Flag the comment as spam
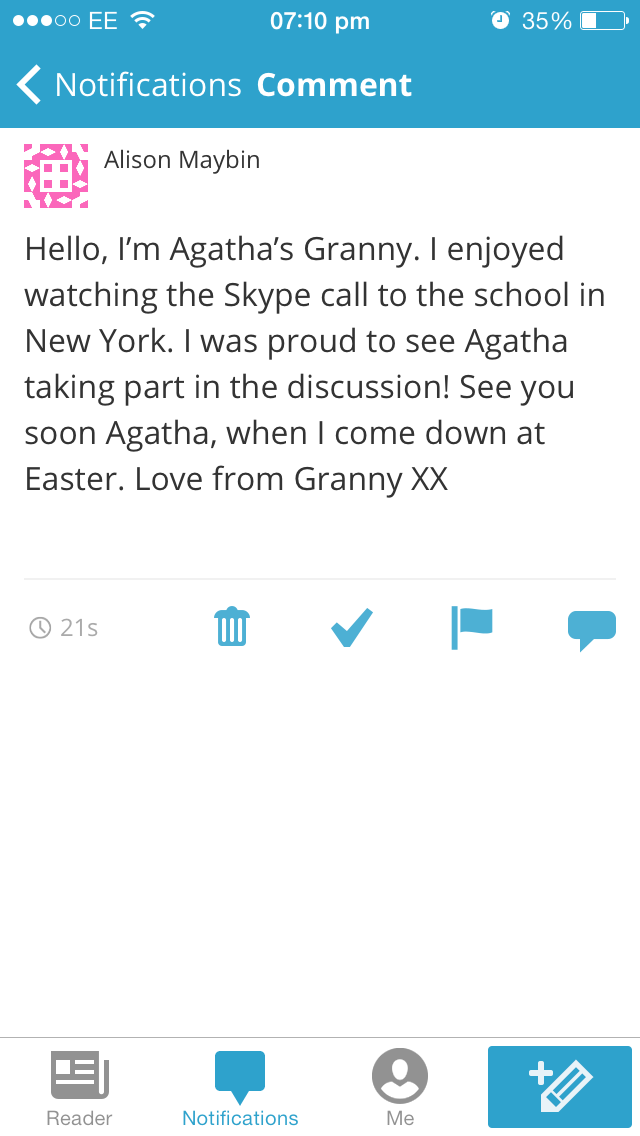 pos(471,627)
